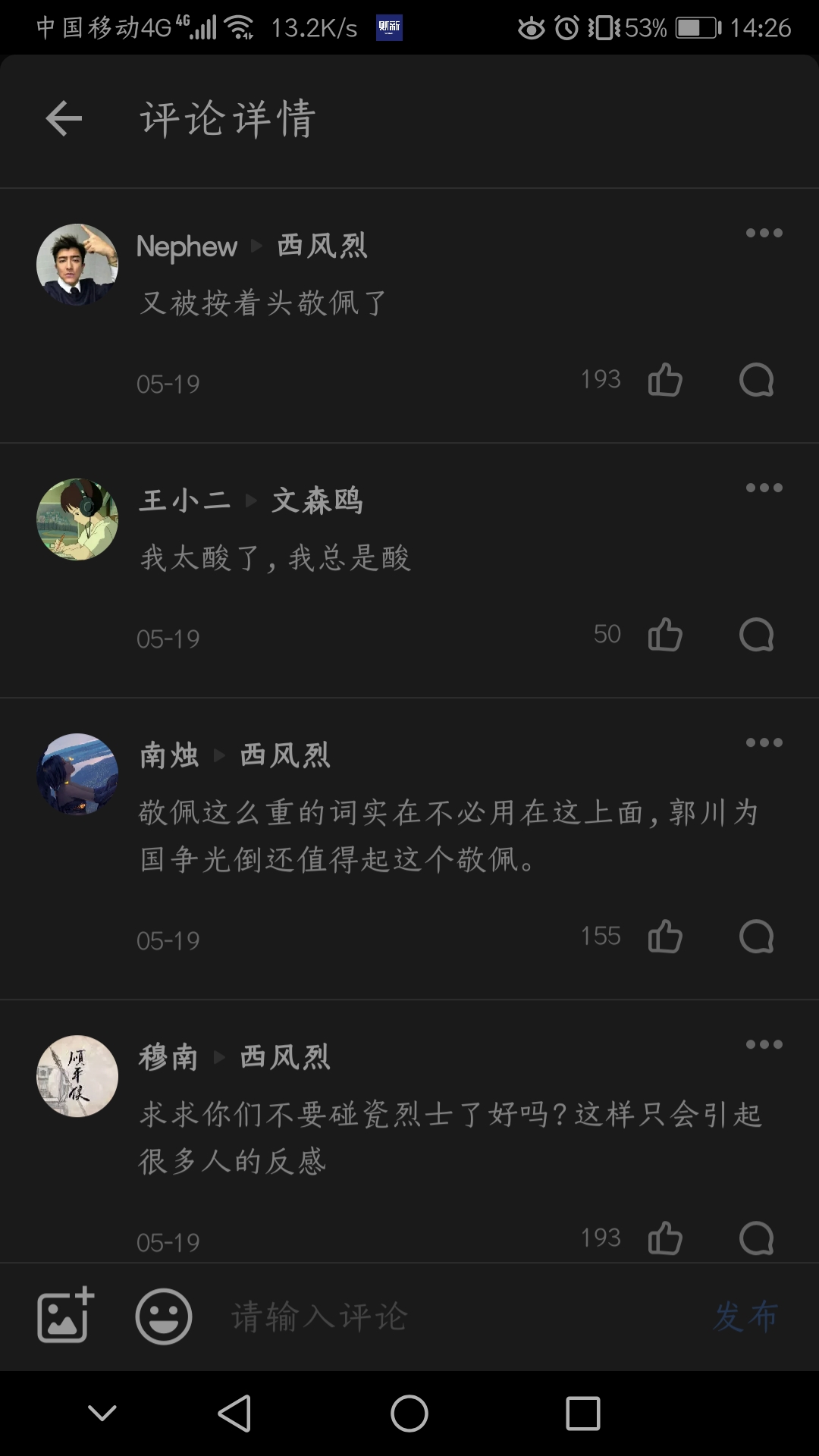The image size is (819, 1456).
Task: Open overflow menu on 南烛's comment
Action: tap(764, 742)
